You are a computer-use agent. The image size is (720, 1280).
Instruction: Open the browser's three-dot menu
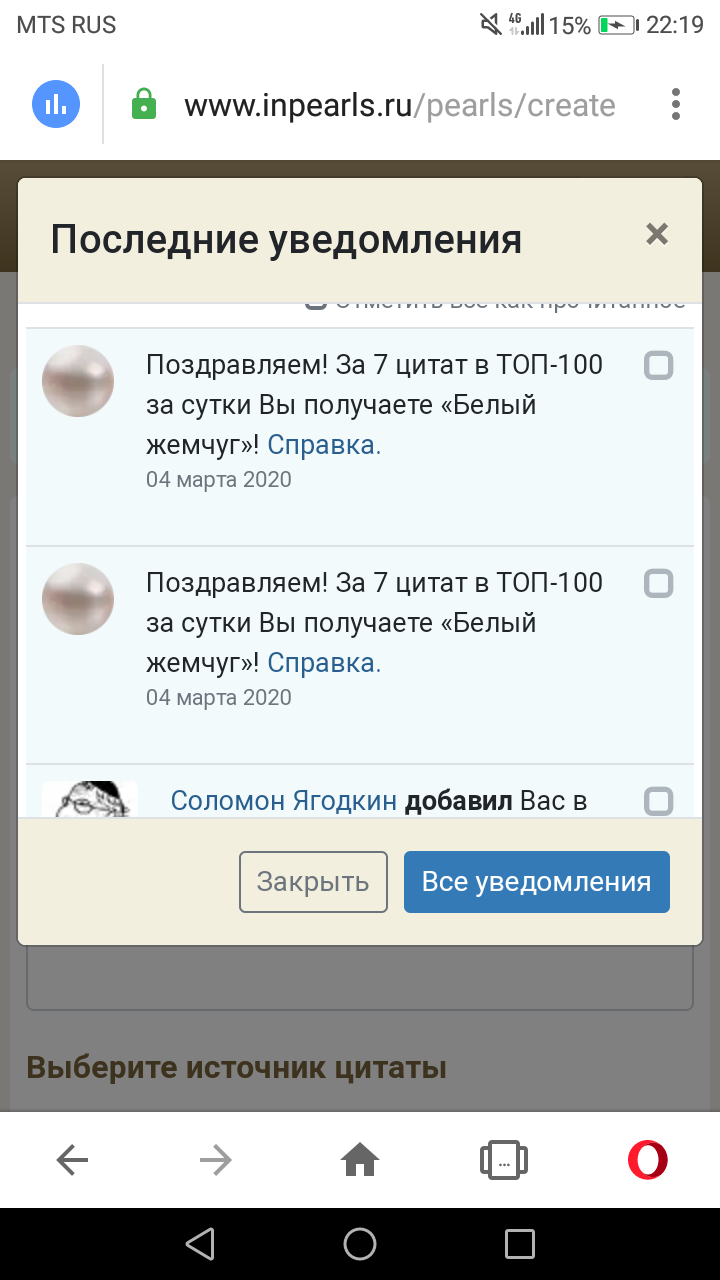676,105
